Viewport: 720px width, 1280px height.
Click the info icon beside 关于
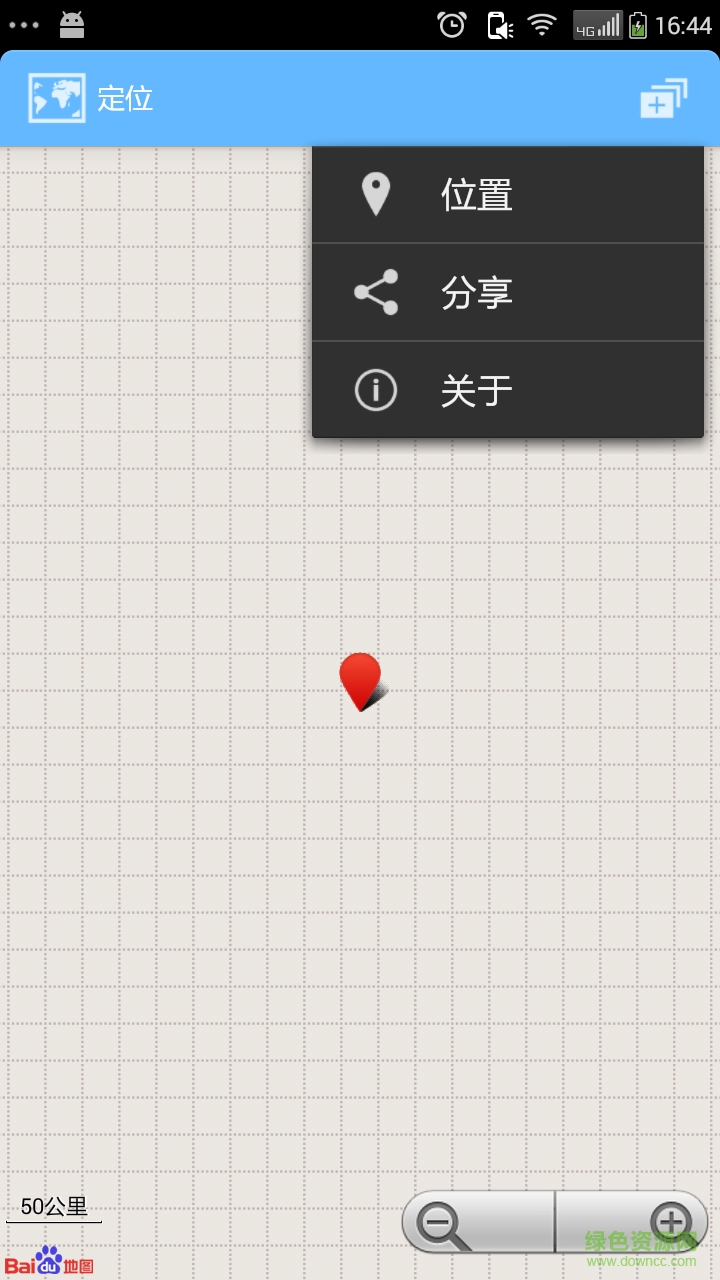point(375,389)
